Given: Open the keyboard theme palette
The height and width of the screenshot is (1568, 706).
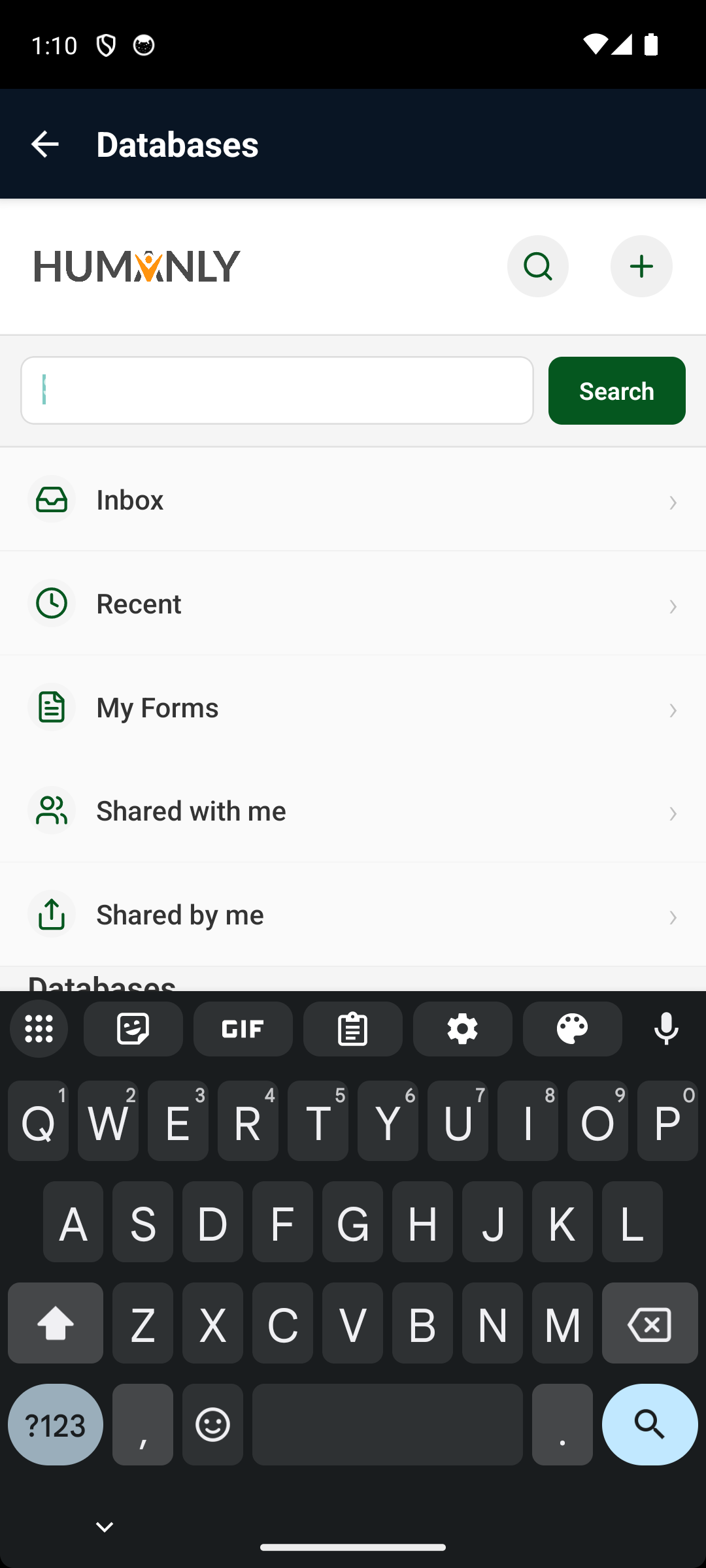Looking at the screenshot, I should [x=572, y=1029].
